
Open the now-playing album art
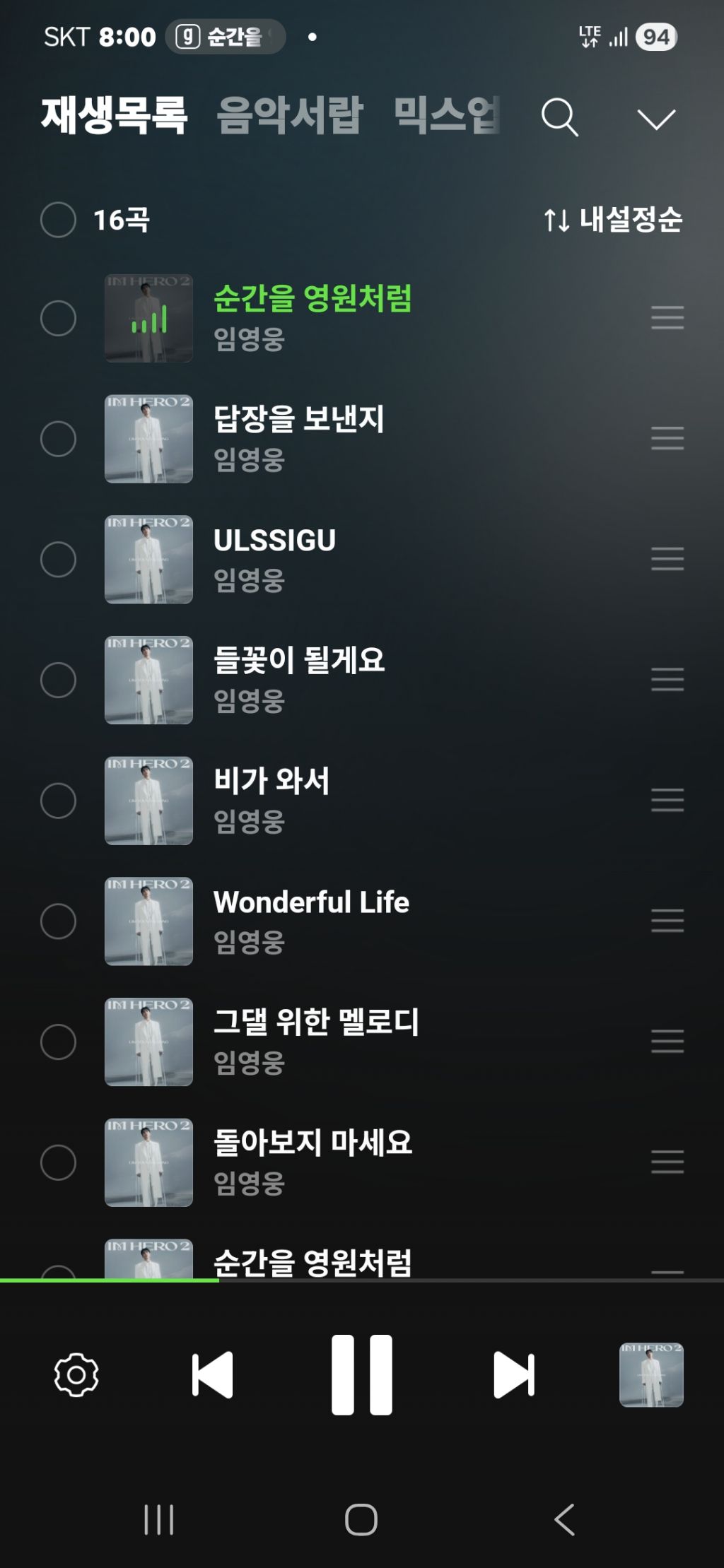tap(650, 1374)
